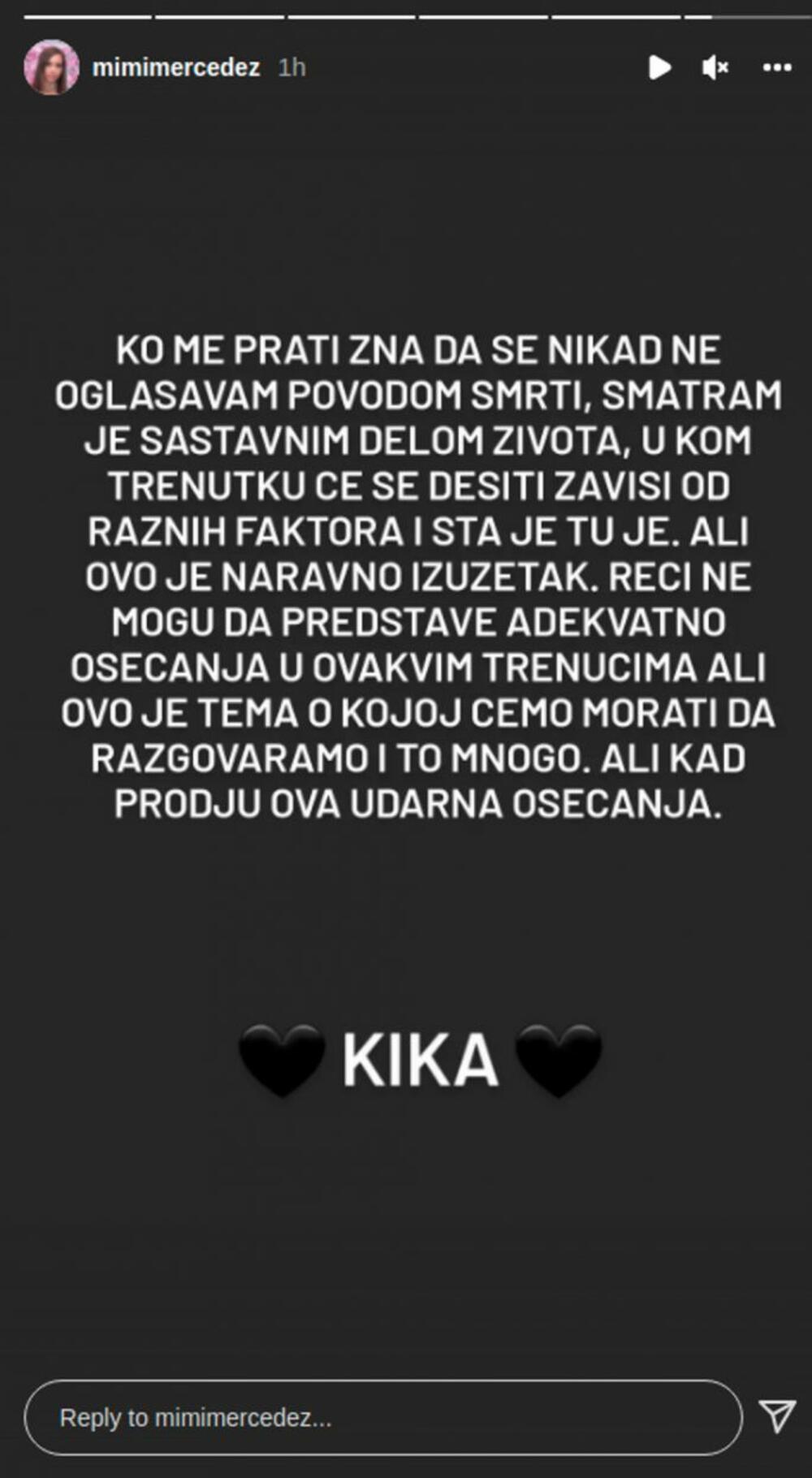Open the mimimercedez username link

click(x=175, y=67)
